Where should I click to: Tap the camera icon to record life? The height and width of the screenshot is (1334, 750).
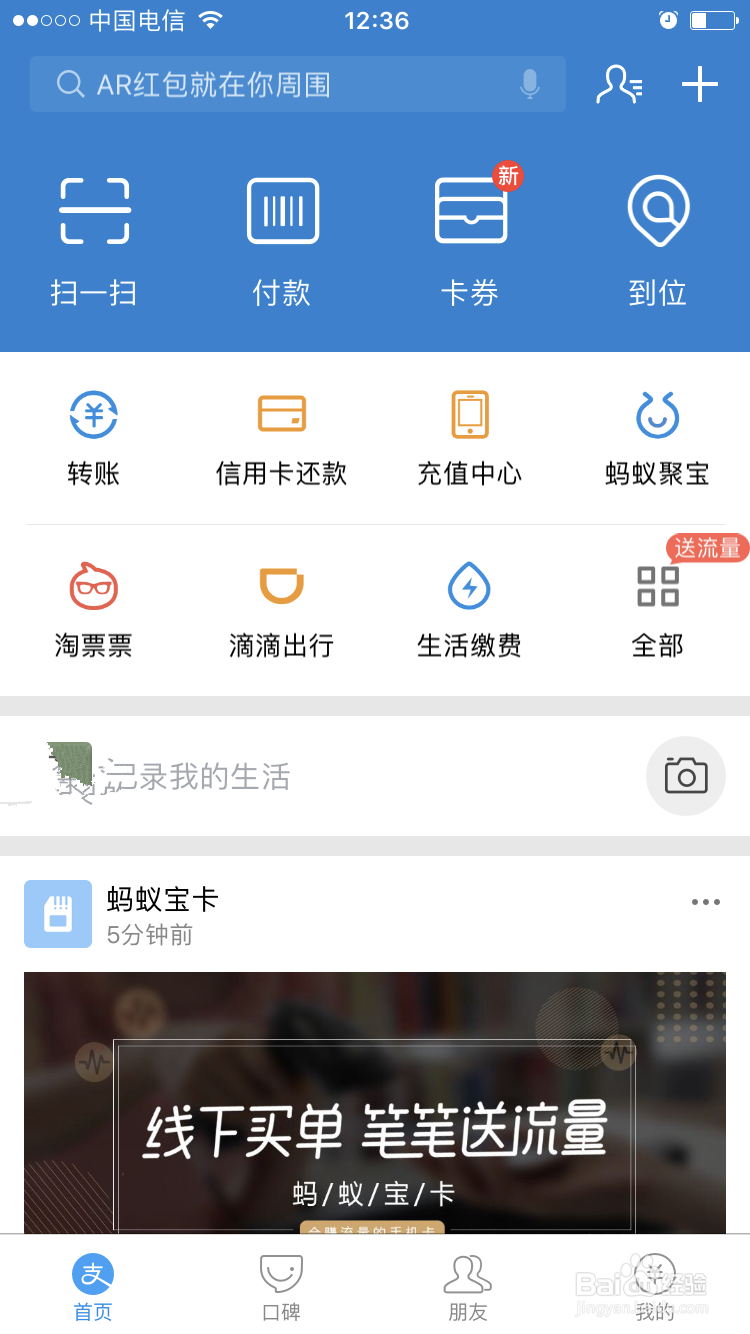[686, 776]
